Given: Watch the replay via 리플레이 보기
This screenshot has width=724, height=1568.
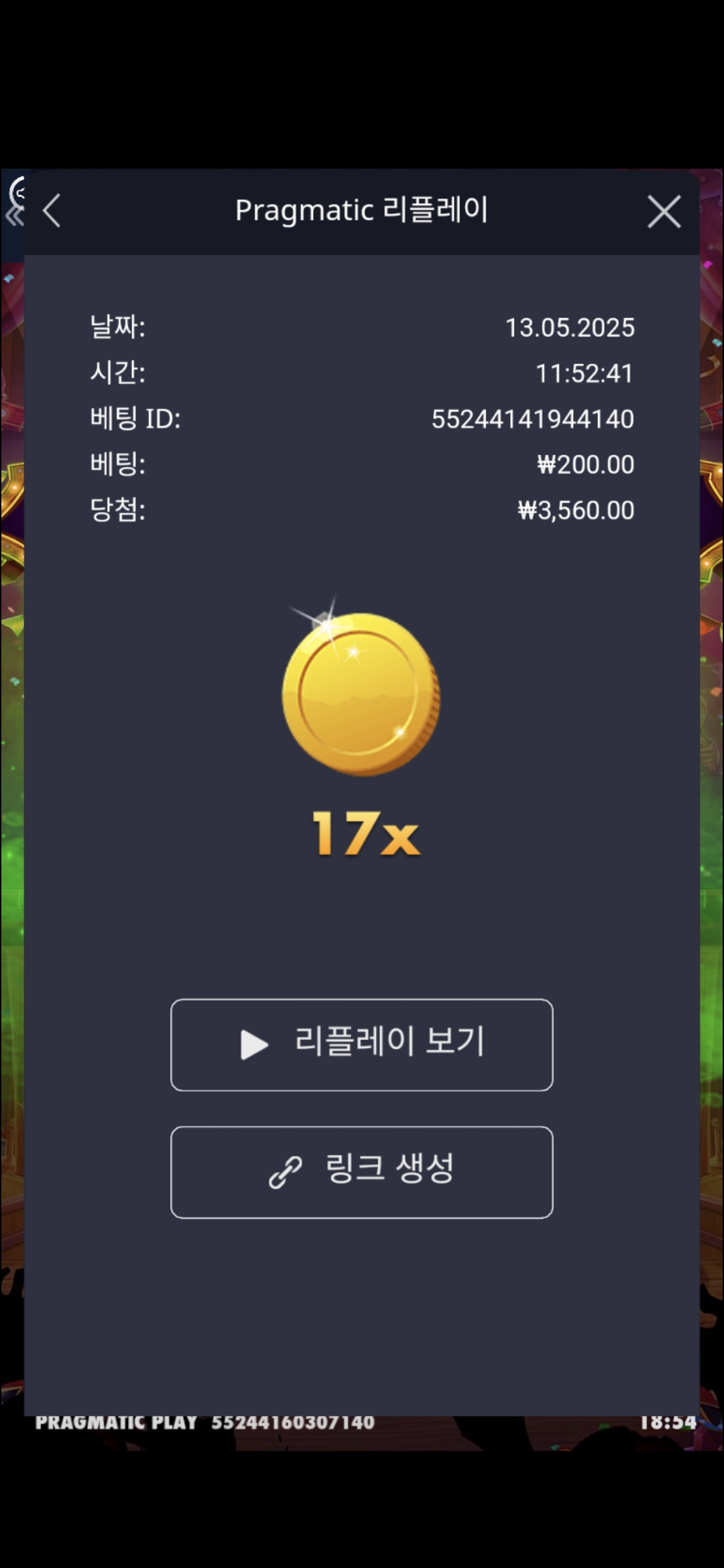Looking at the screenshot, I should [362, 1045].
